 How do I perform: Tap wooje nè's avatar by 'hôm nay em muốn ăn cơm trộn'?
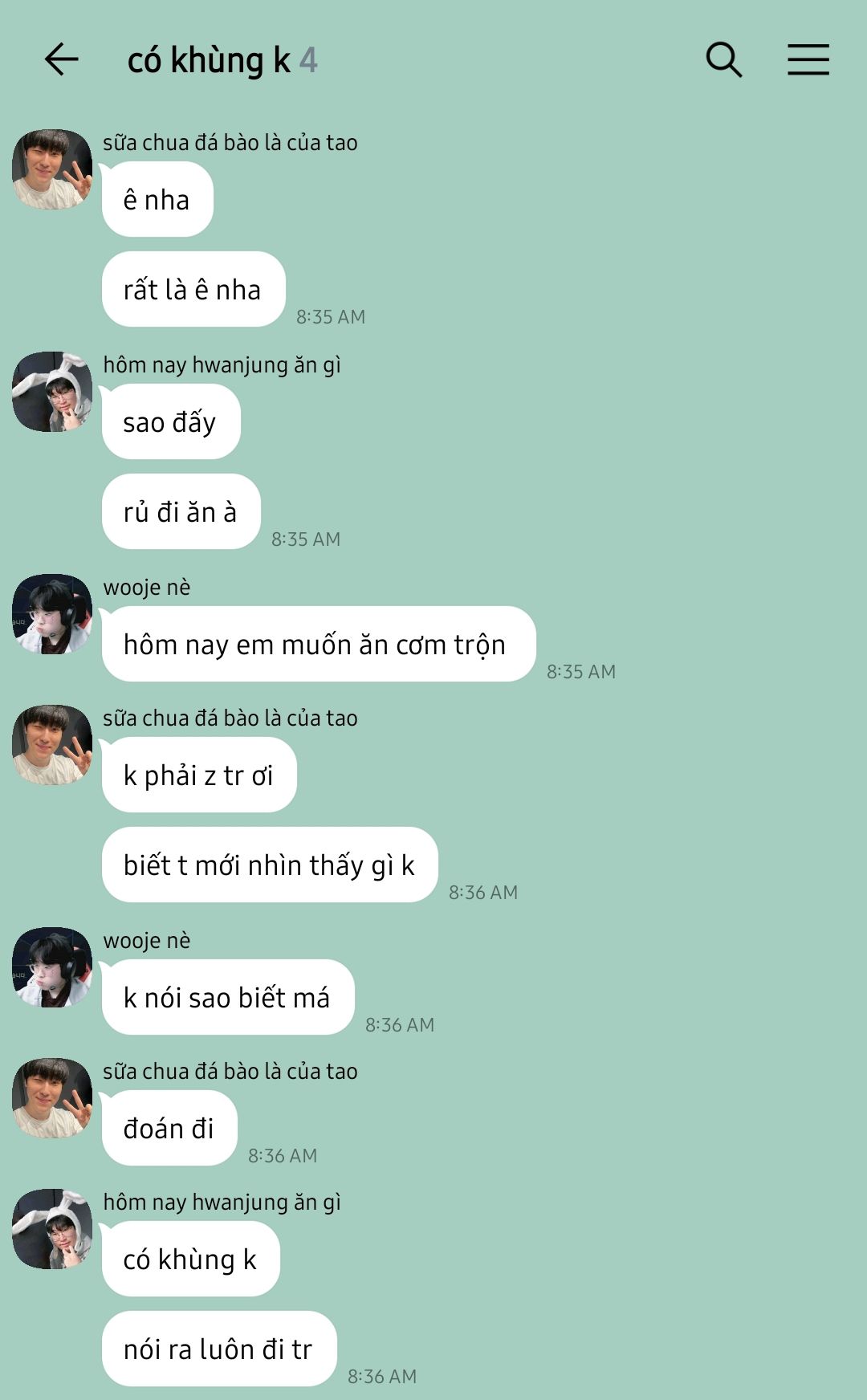(x=52, y=614)
